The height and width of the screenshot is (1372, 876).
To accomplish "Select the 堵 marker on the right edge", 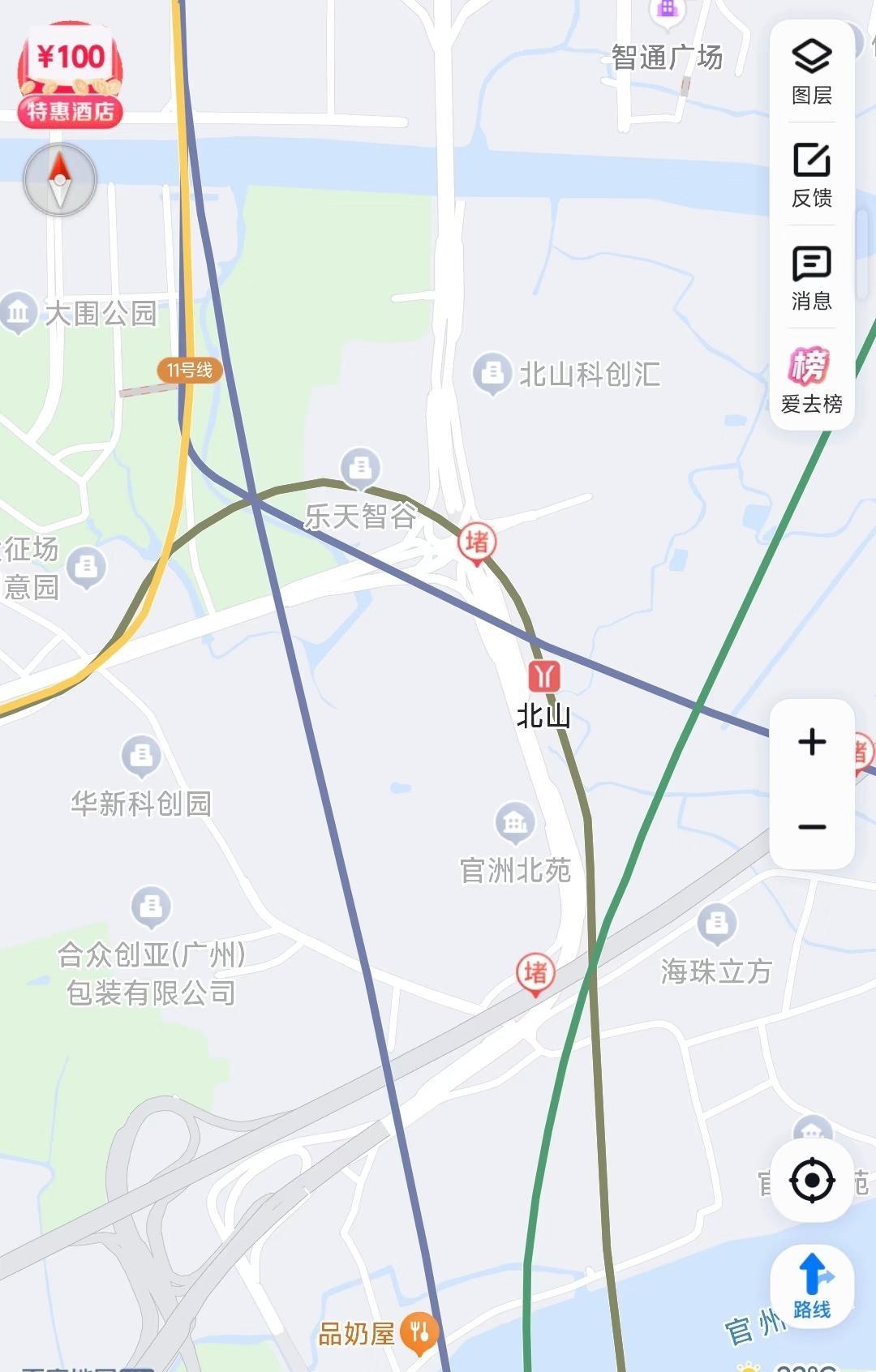I will (863, 750).
